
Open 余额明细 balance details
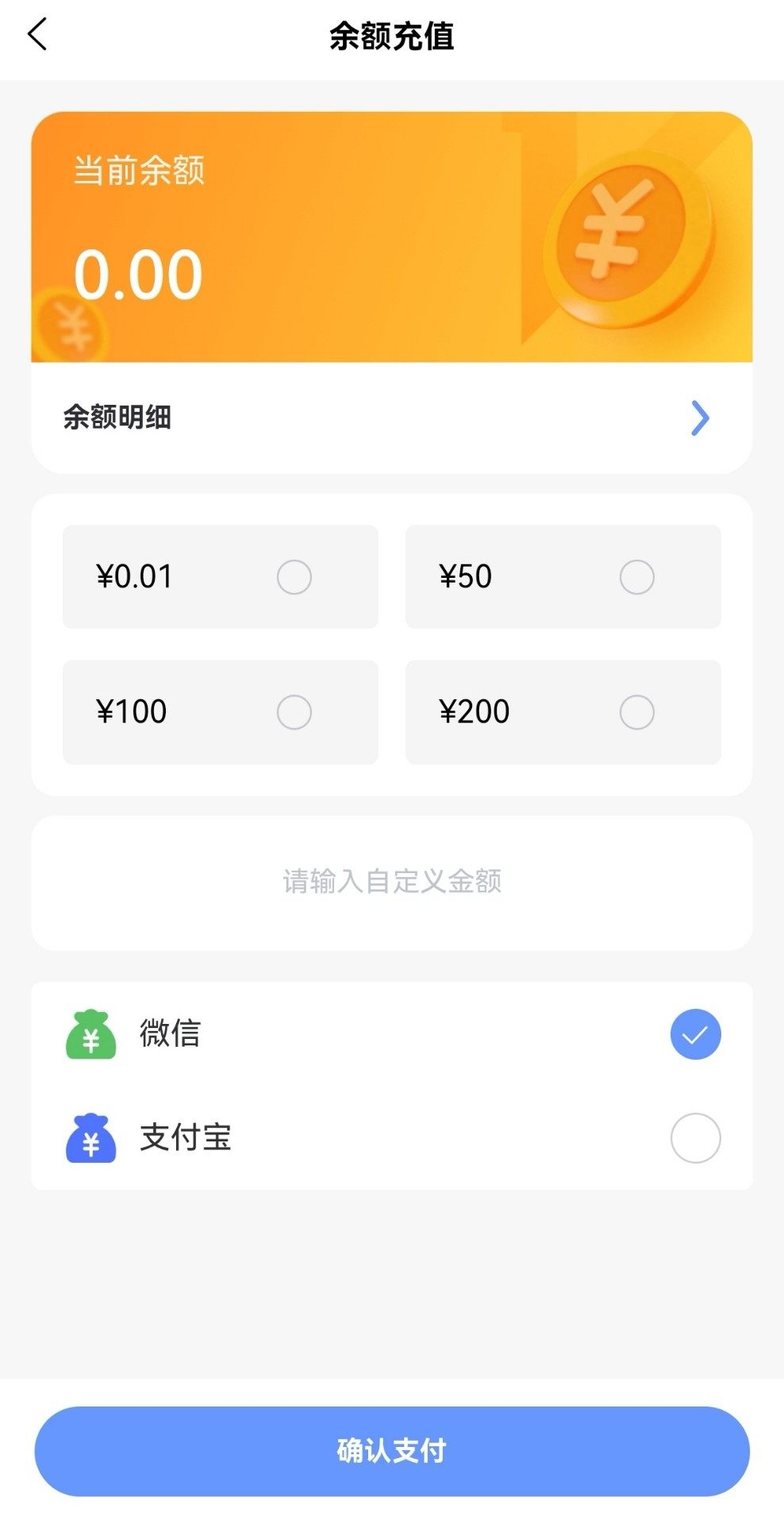(391, 418)
